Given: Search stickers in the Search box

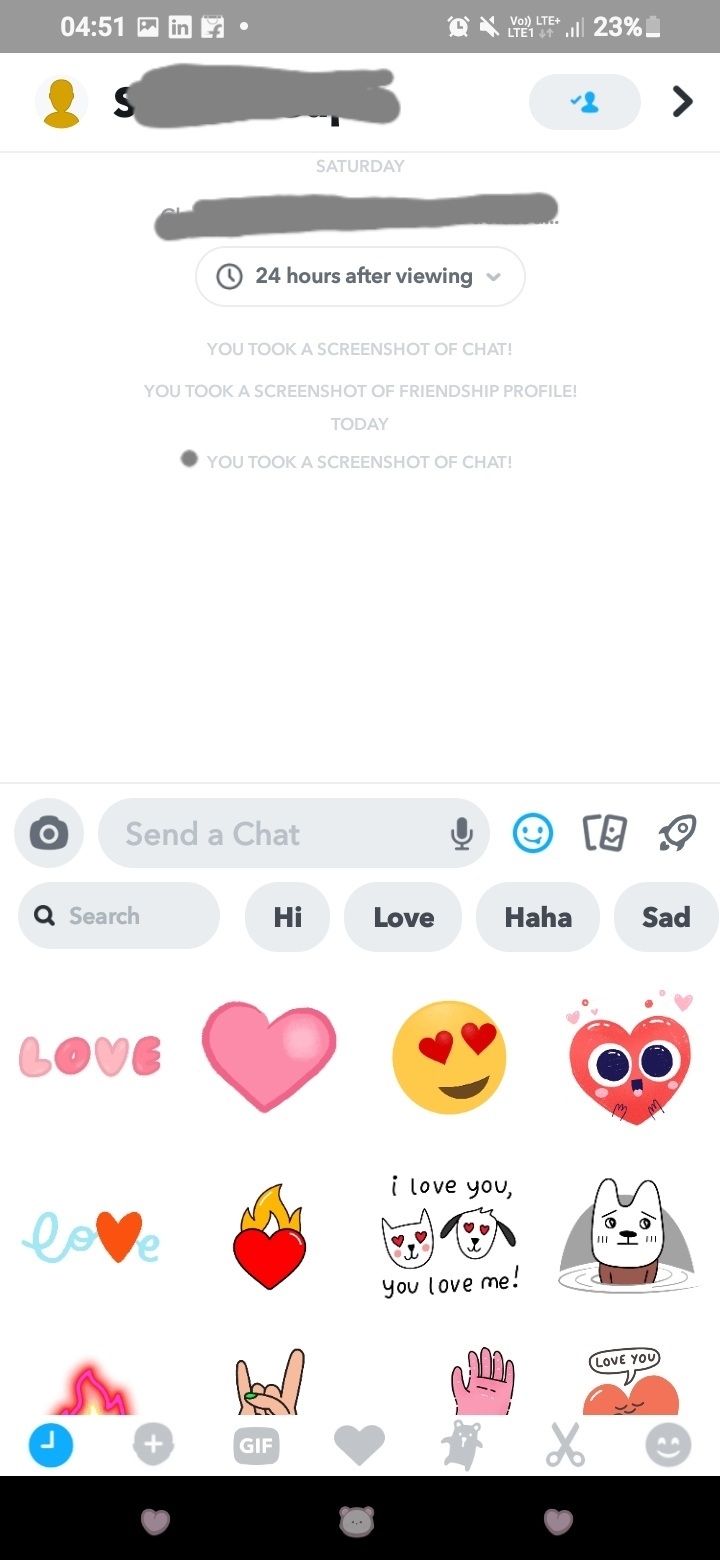Looking at the screenshot, I should coord(119,915).
